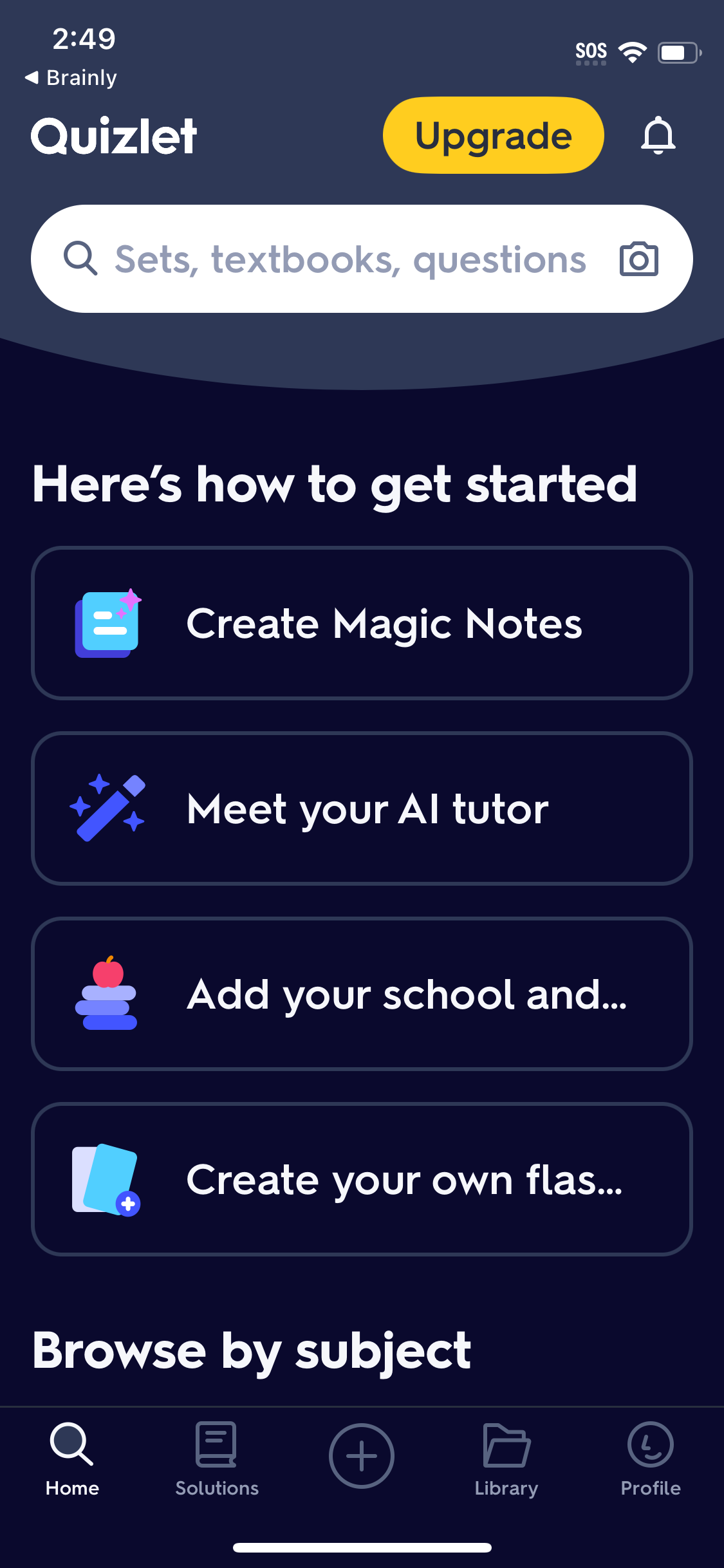Return to Brainly via the back link
This screenshot has width=724, height=1568.
[x=71, y=77]
